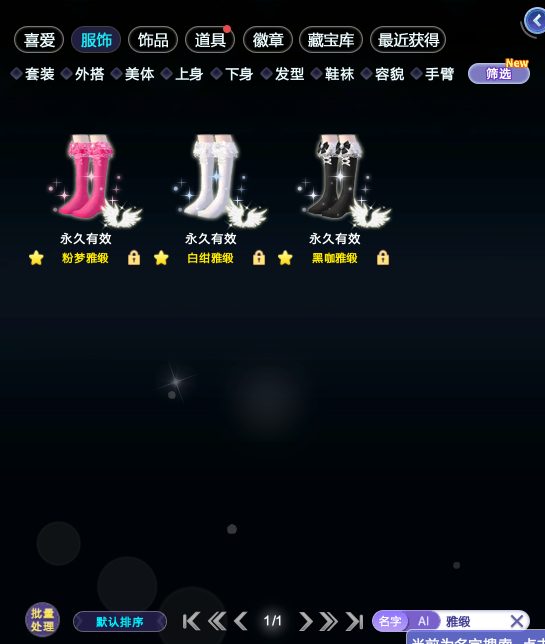Open the 筛选 filter button
Screen dimensions: 545x644
tap(499, 74)
